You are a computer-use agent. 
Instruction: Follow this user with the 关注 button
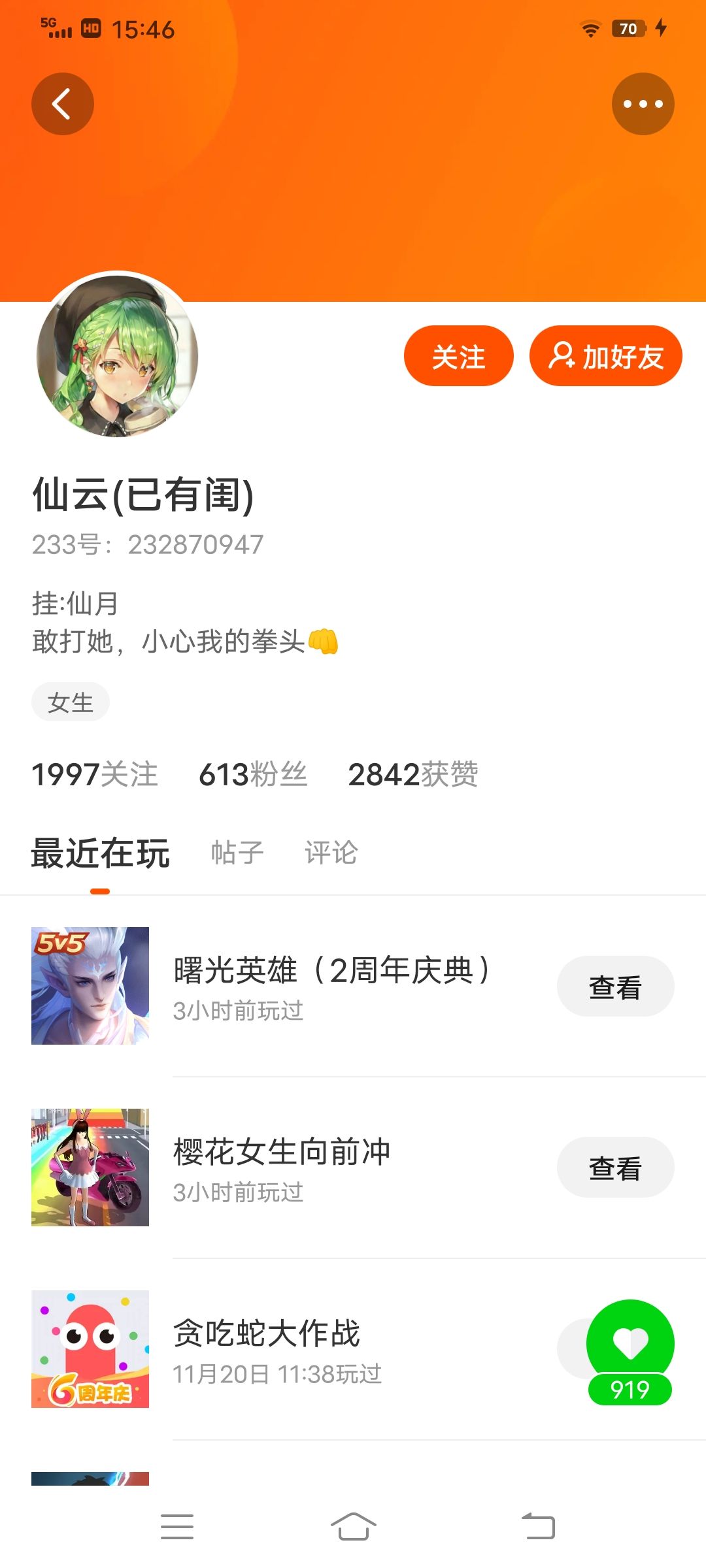(458, 356)
